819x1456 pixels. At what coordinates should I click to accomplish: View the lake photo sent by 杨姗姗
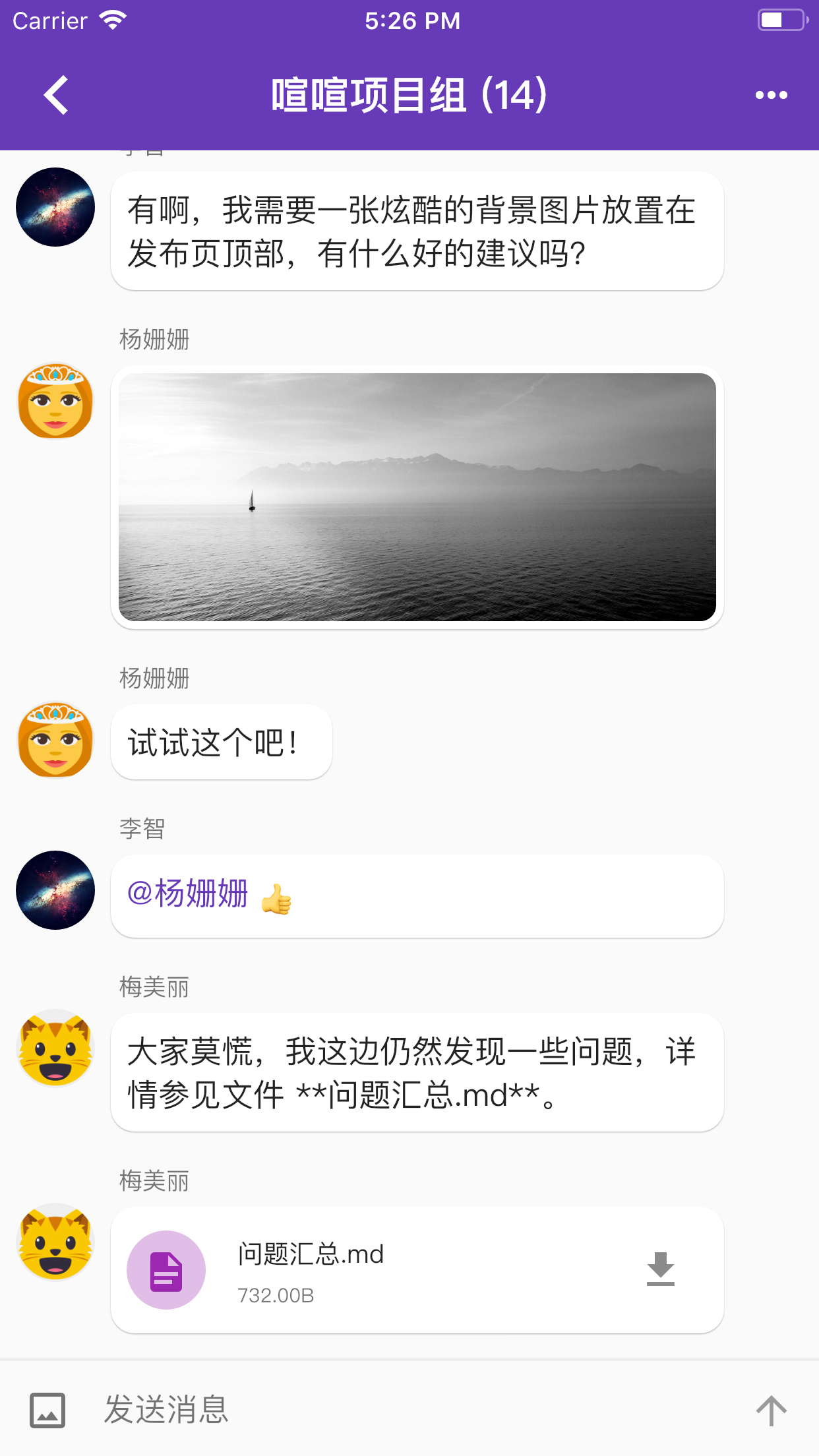point(417,497)
